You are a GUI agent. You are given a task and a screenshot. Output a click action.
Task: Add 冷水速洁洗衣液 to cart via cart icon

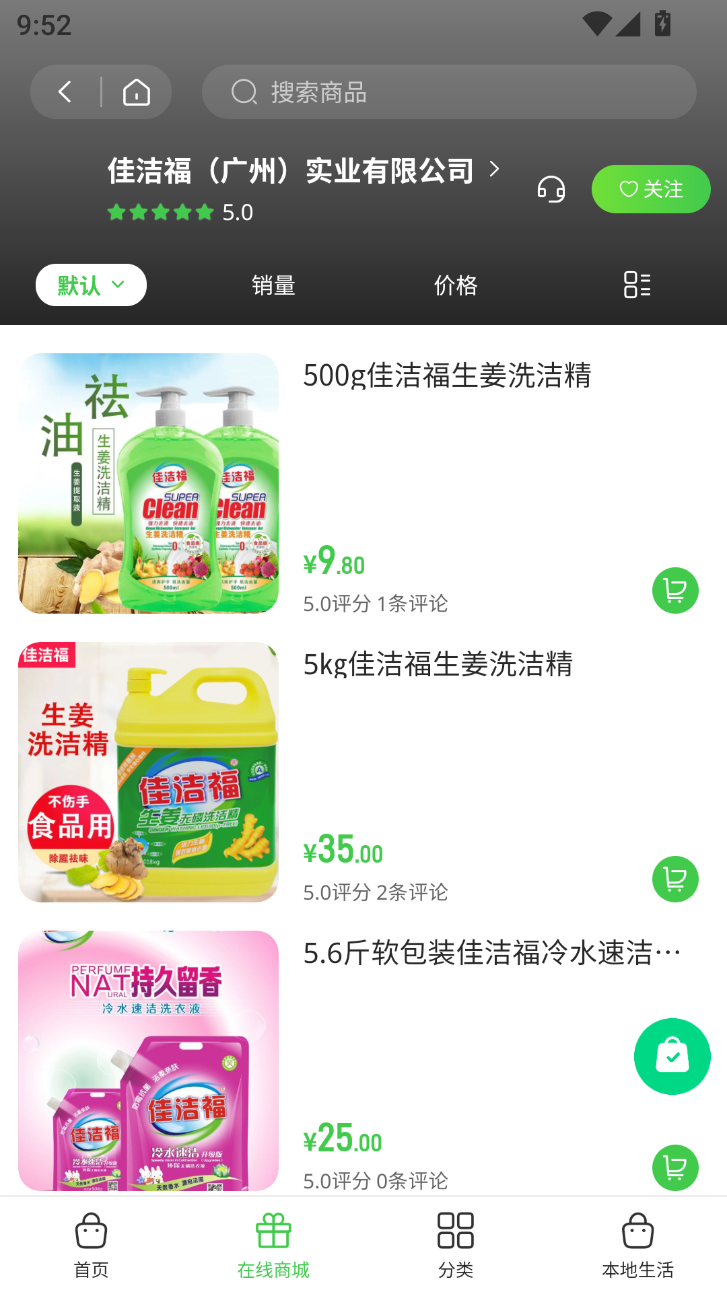click(x=675, y=1168)
